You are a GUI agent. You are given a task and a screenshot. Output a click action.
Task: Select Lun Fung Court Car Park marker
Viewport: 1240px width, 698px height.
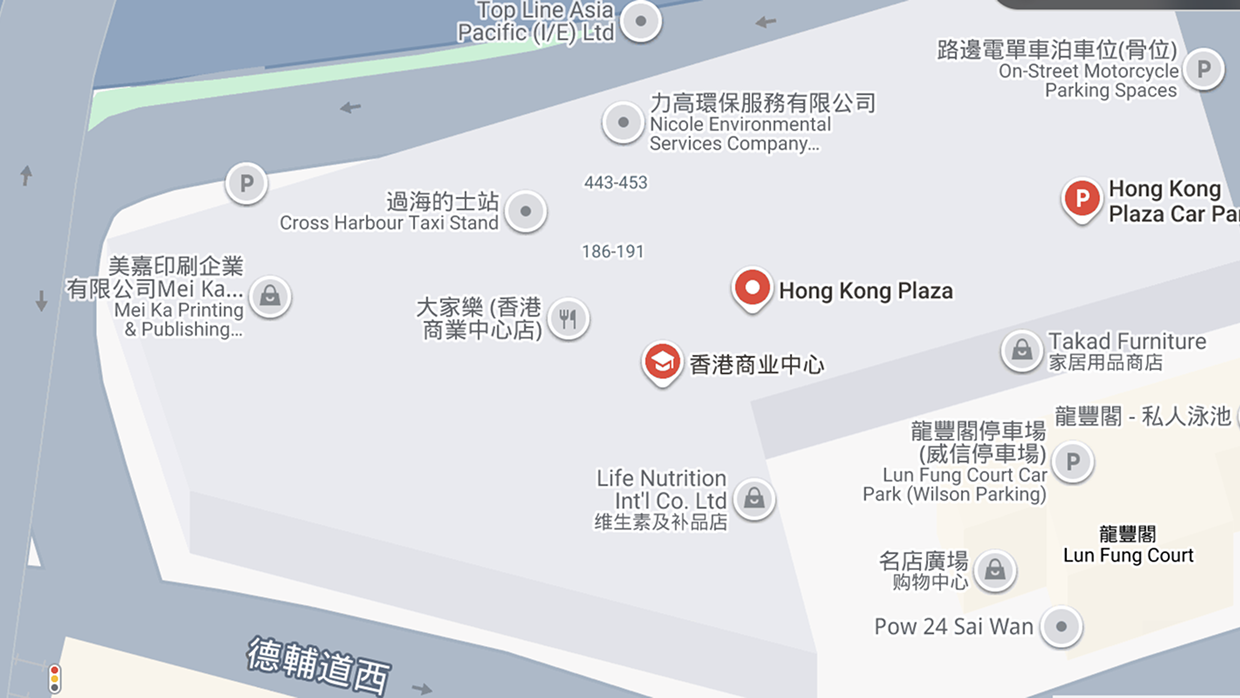point(1073,462)
